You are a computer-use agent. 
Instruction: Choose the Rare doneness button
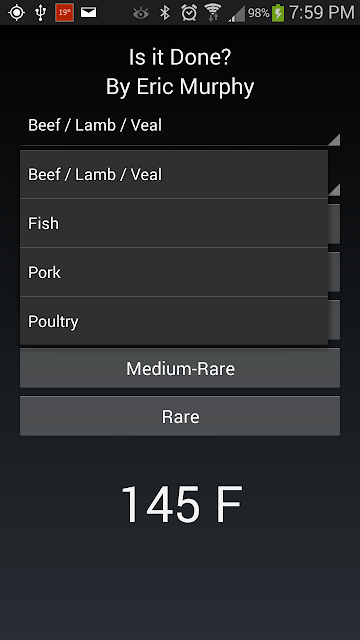(x=180, y=416)
